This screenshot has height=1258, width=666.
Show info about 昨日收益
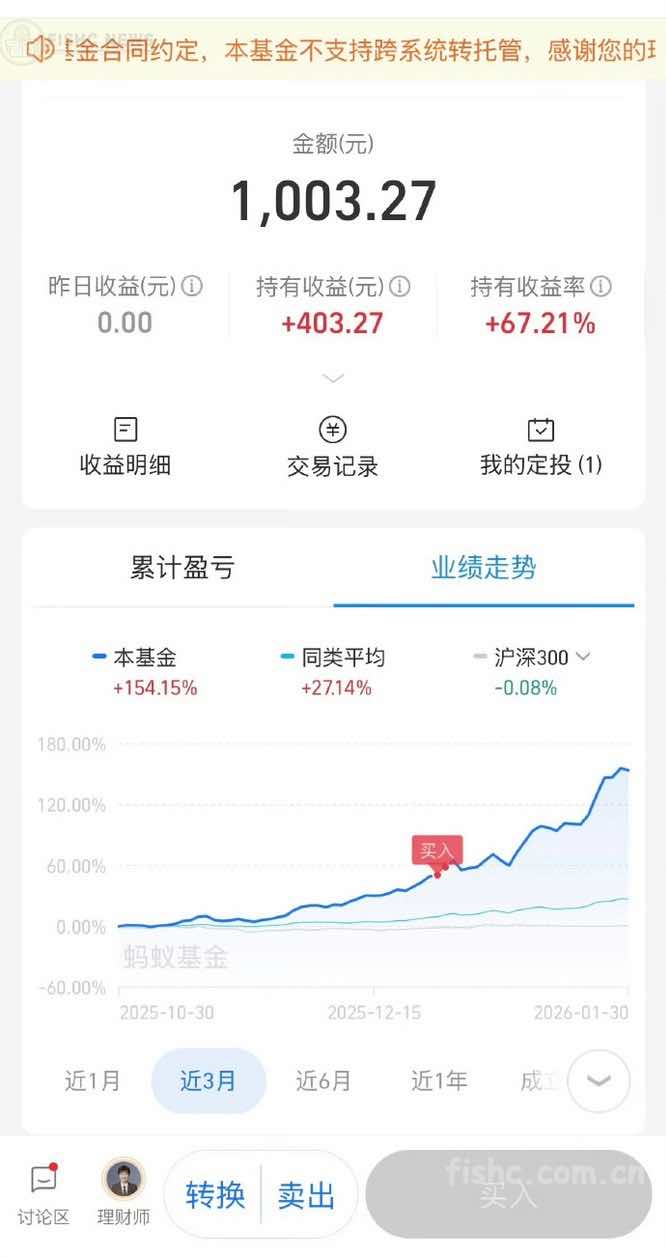(191, 287)
